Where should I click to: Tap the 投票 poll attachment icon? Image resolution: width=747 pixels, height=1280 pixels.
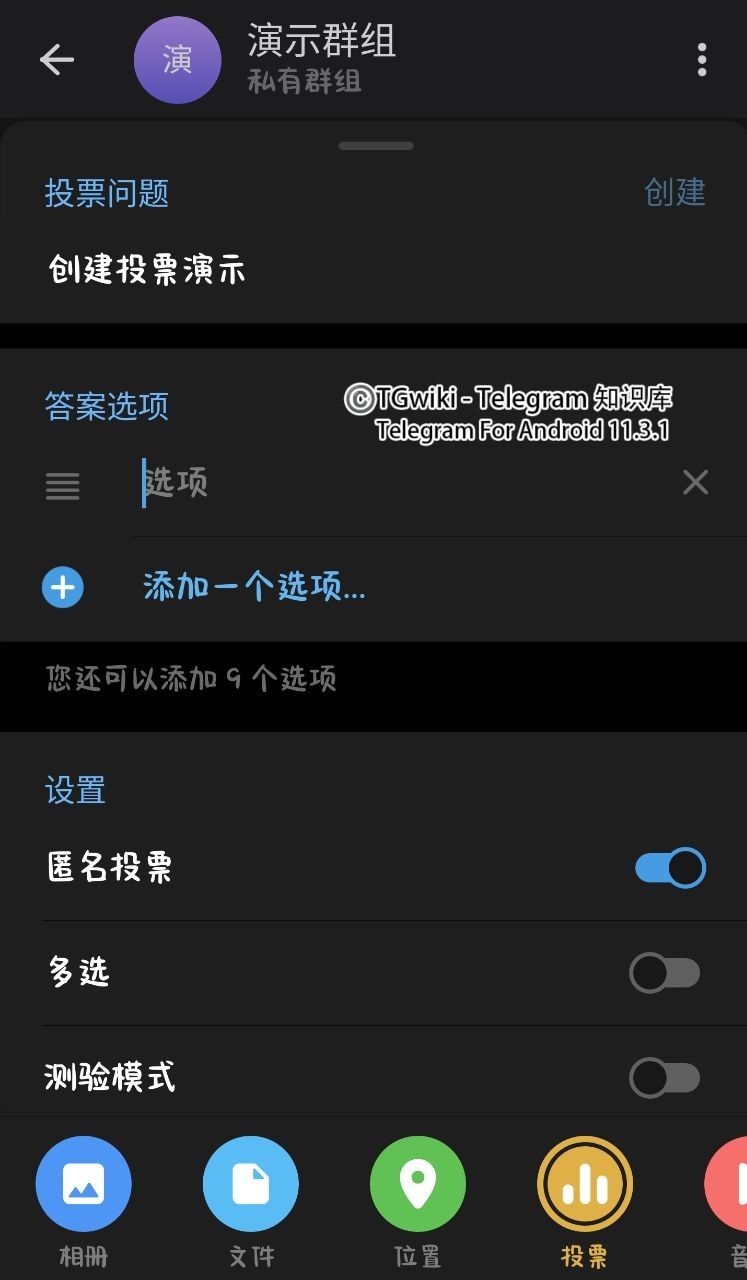[x=585, y=1183]
